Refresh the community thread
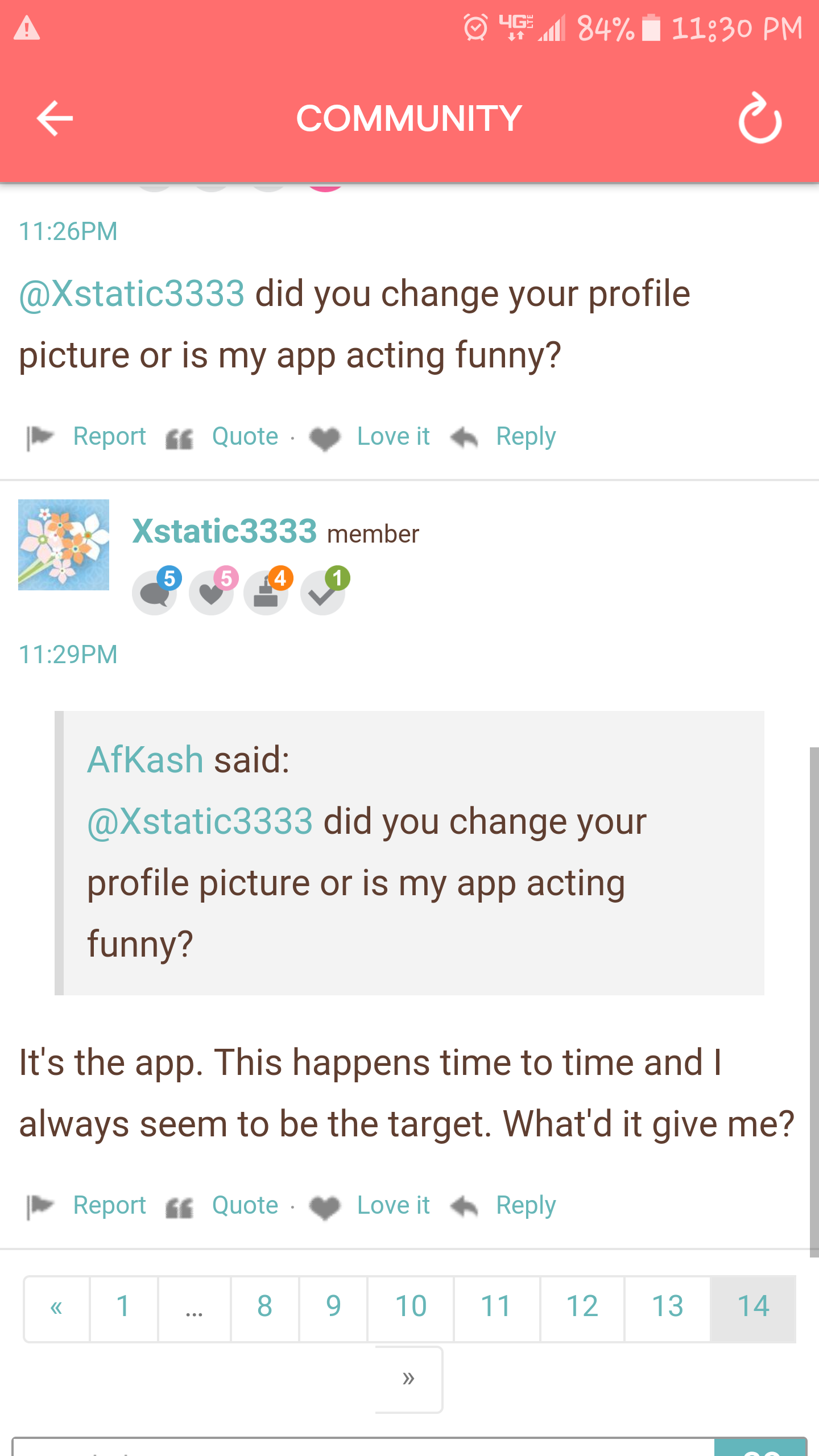Screen dimensions: 819x1456 pyautogui.click(x=760, y=119)
